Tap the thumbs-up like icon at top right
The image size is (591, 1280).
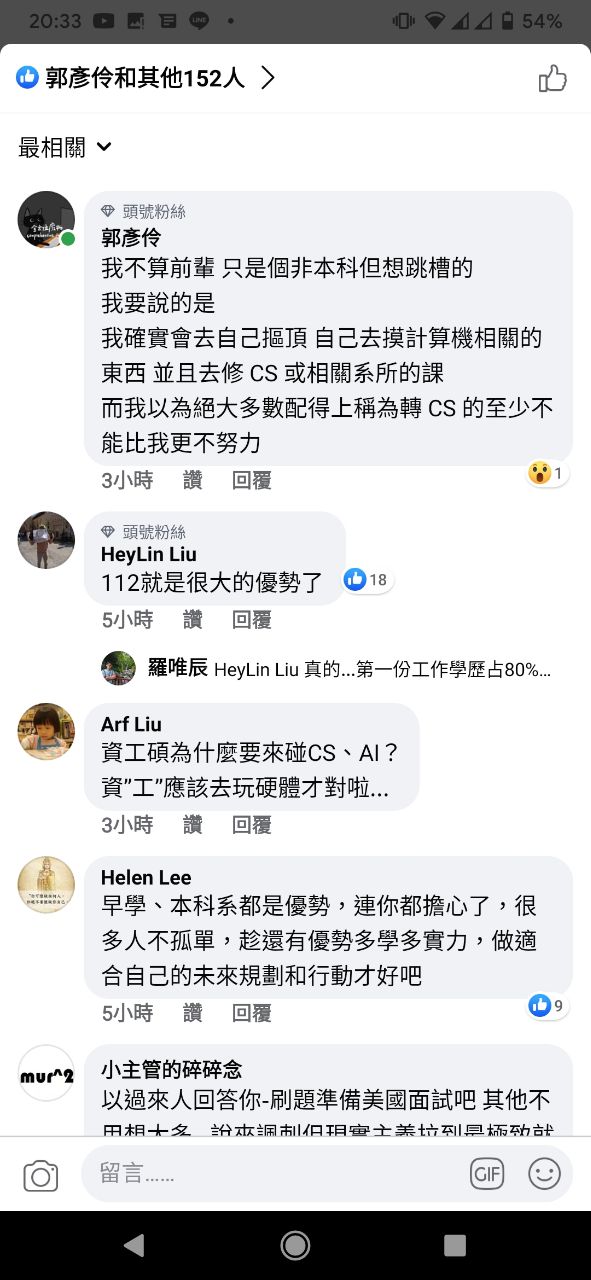pyautogui.click(x=553, y=78)
